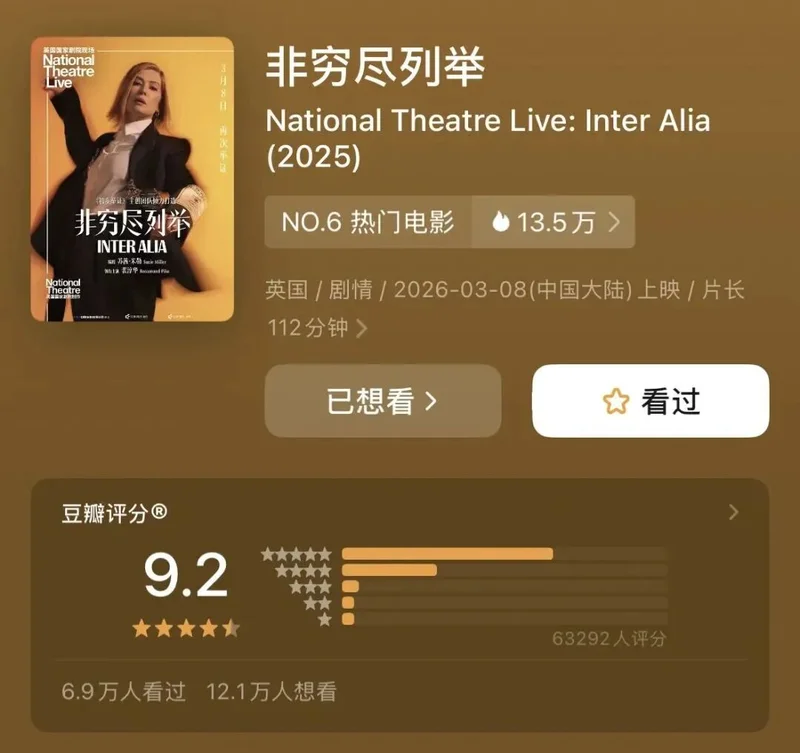The width and height of the screenshot is (800, 753).
Task: Tap the 已想看 button
Action: pos(382,401)
